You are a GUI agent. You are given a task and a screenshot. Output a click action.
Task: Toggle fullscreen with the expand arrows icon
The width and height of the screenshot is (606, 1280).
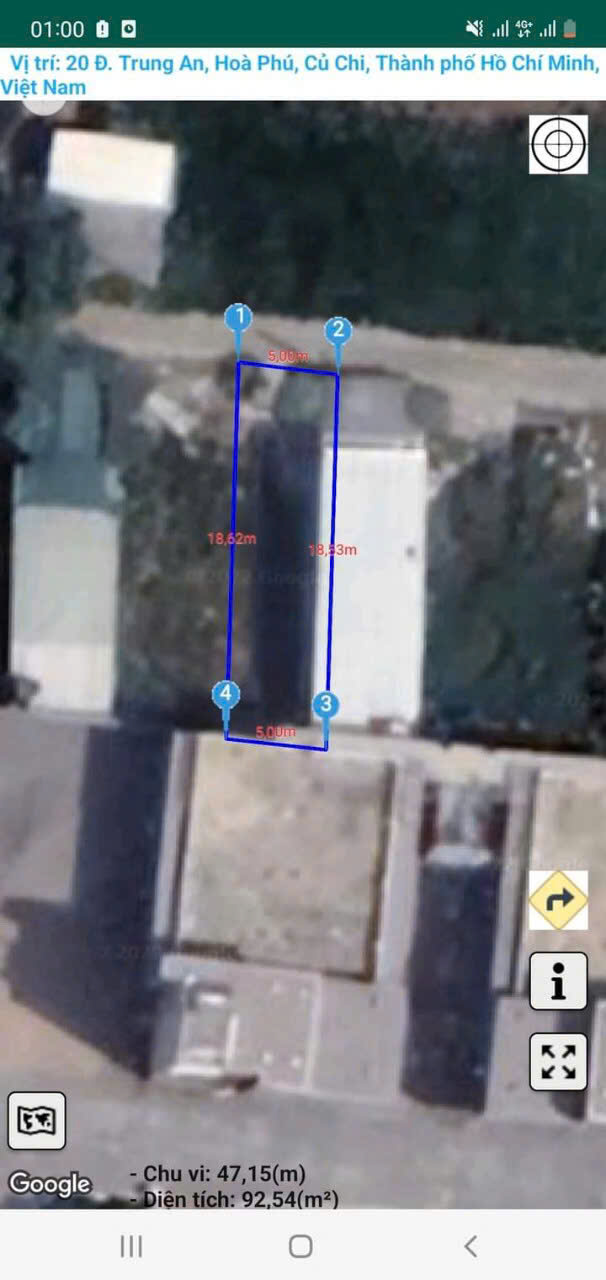(558, 1062)
